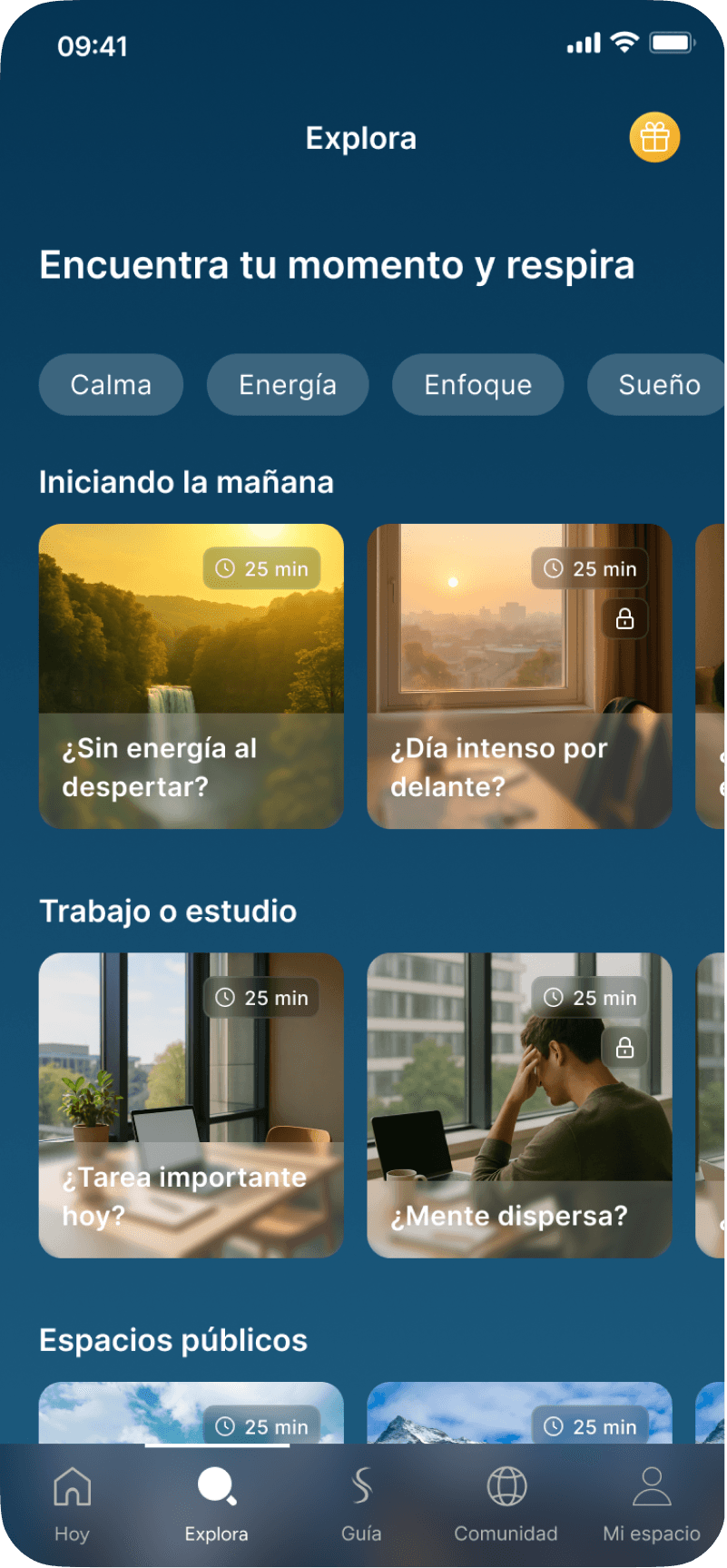
Task: Open the gift rewards icon
Action: (653, 137)
